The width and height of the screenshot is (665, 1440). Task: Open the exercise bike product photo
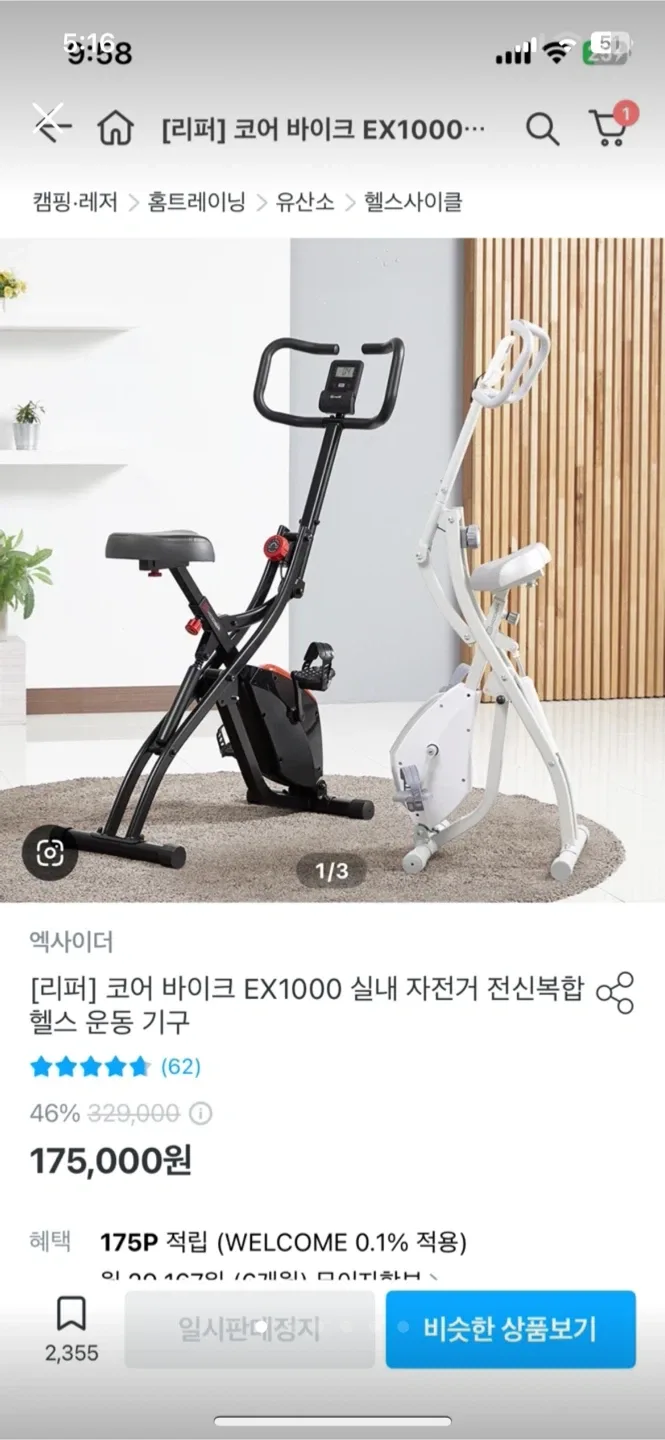click(332, 570)
